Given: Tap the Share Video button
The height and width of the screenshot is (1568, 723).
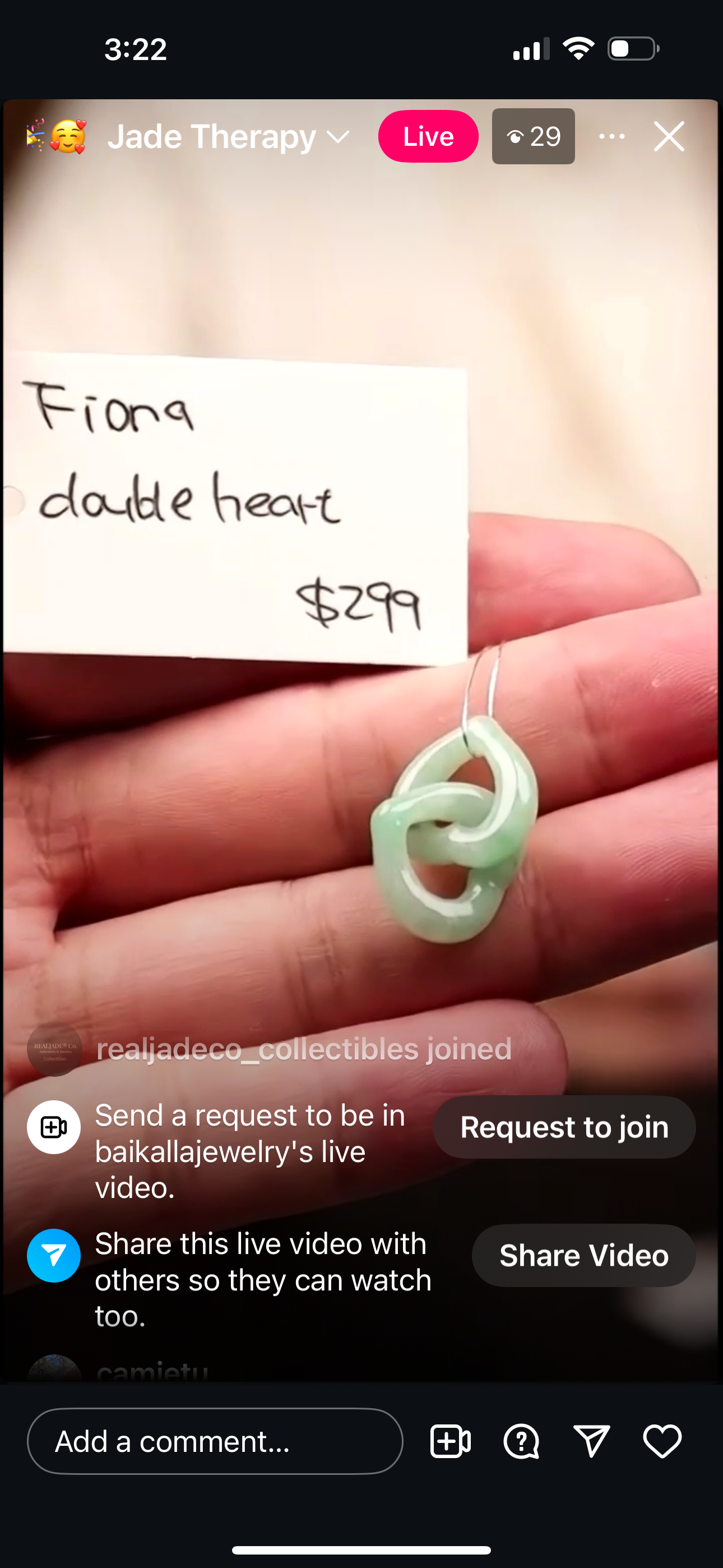Looking at the screenshot, I should click(583, 1256).
